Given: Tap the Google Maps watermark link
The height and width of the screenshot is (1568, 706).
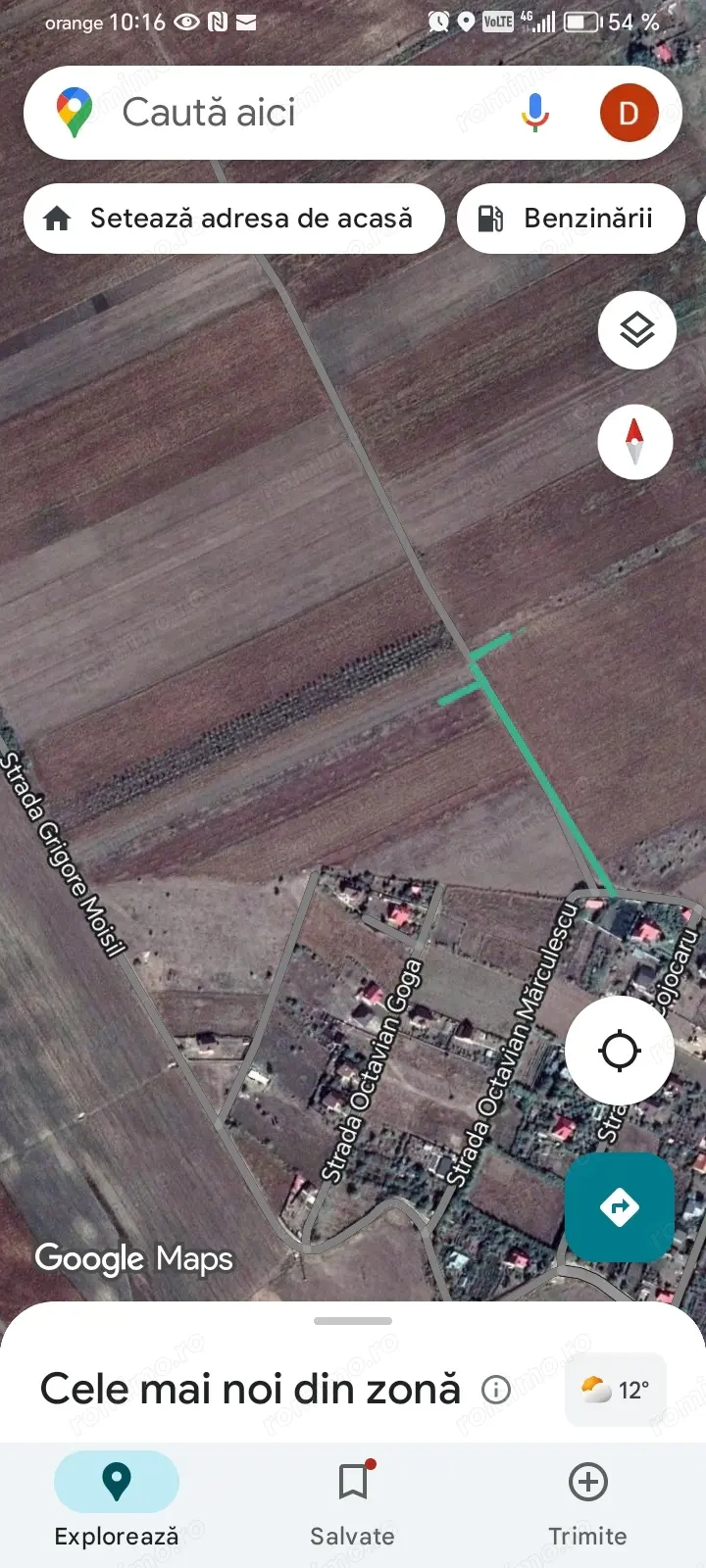Looking at the screenshot, I should click(133, 1257).
